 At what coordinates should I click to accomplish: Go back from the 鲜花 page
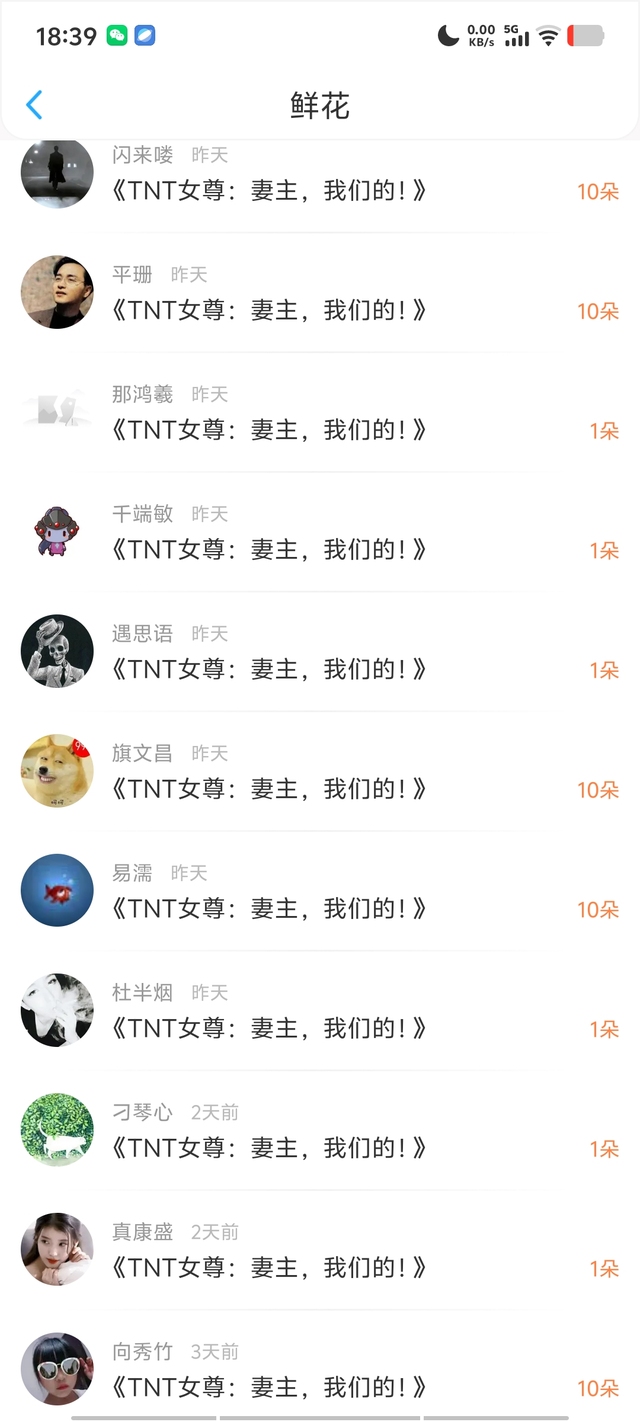click(34, 105)
